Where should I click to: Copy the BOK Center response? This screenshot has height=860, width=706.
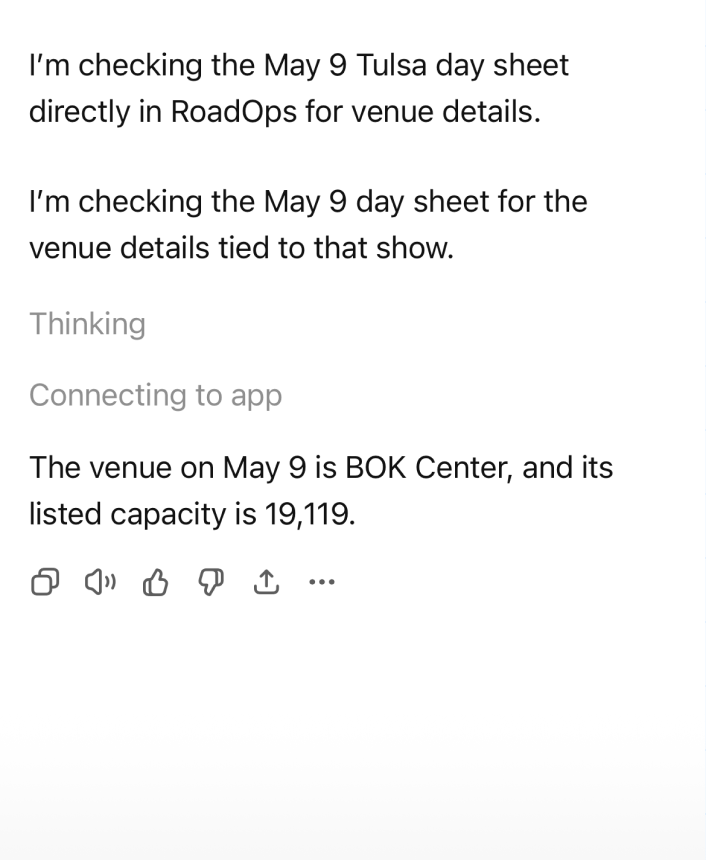46,583
